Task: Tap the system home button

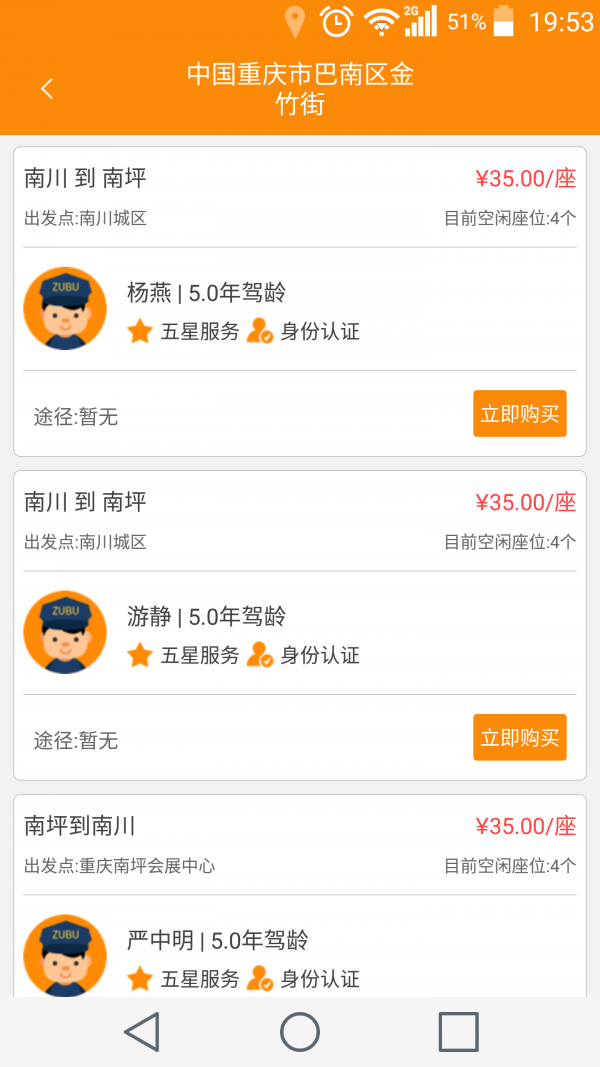Action: tap(300, 1031)
